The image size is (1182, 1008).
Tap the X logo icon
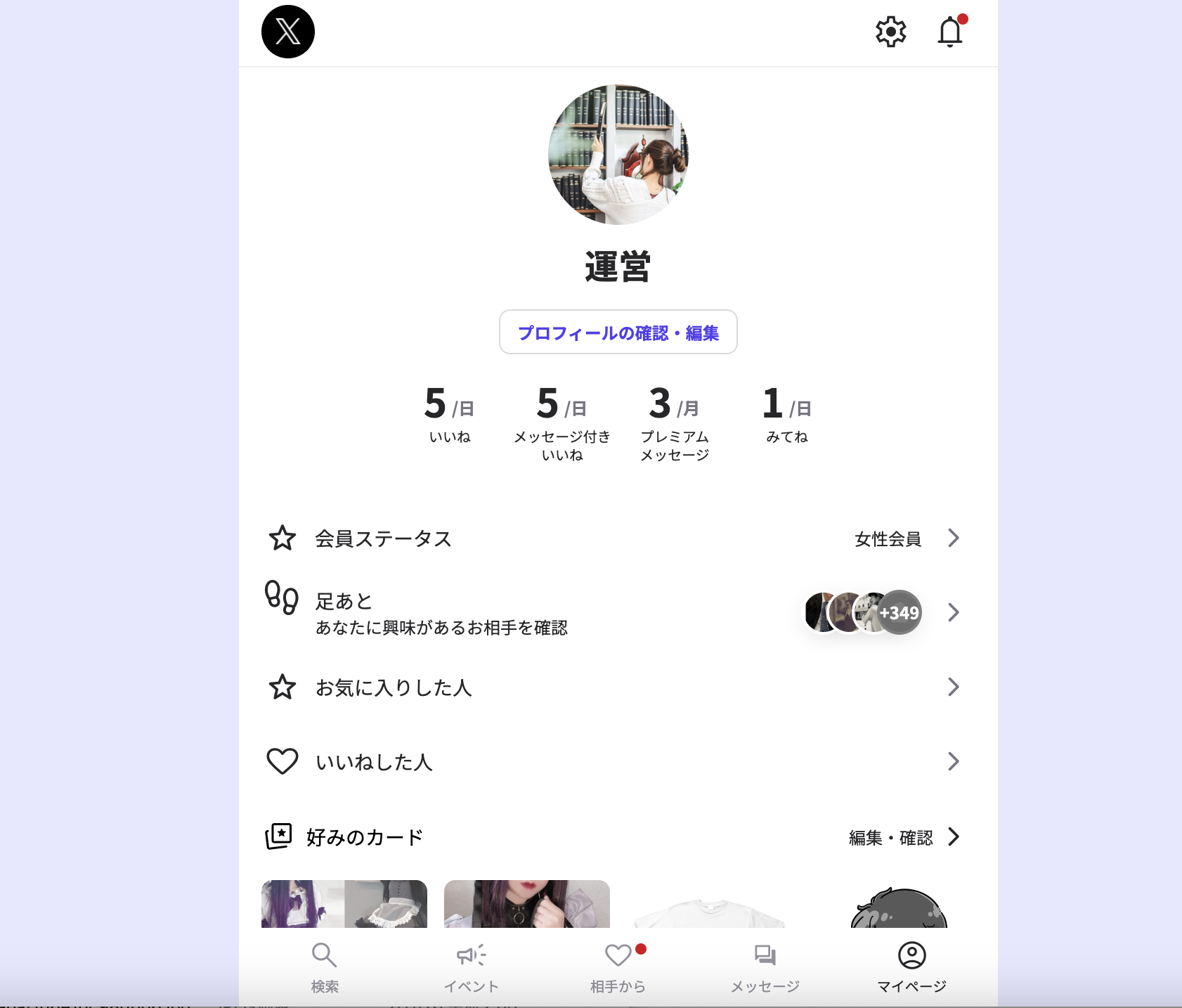288,32
